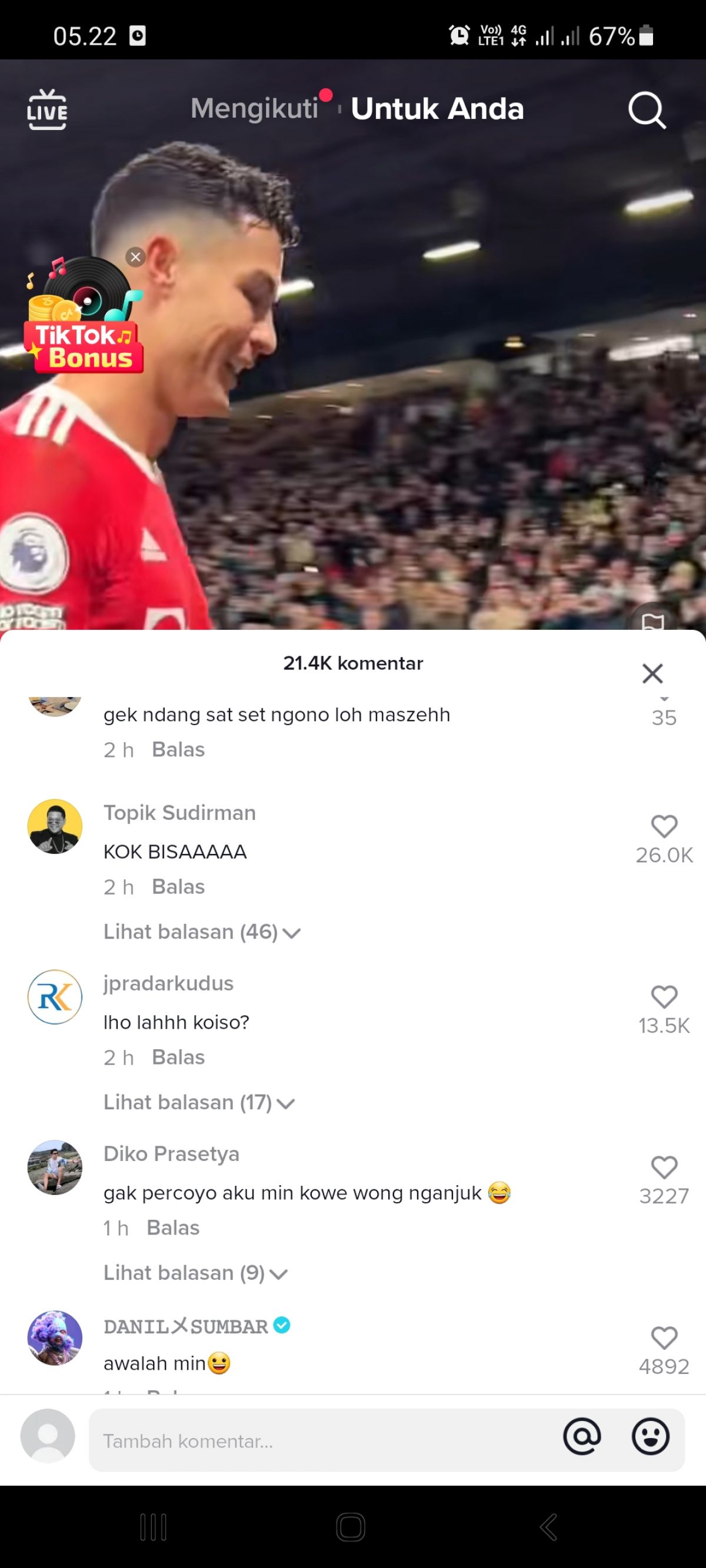706x1568 pixels.
Task: Open the search magnifier
Action: [x=647, y=110]
